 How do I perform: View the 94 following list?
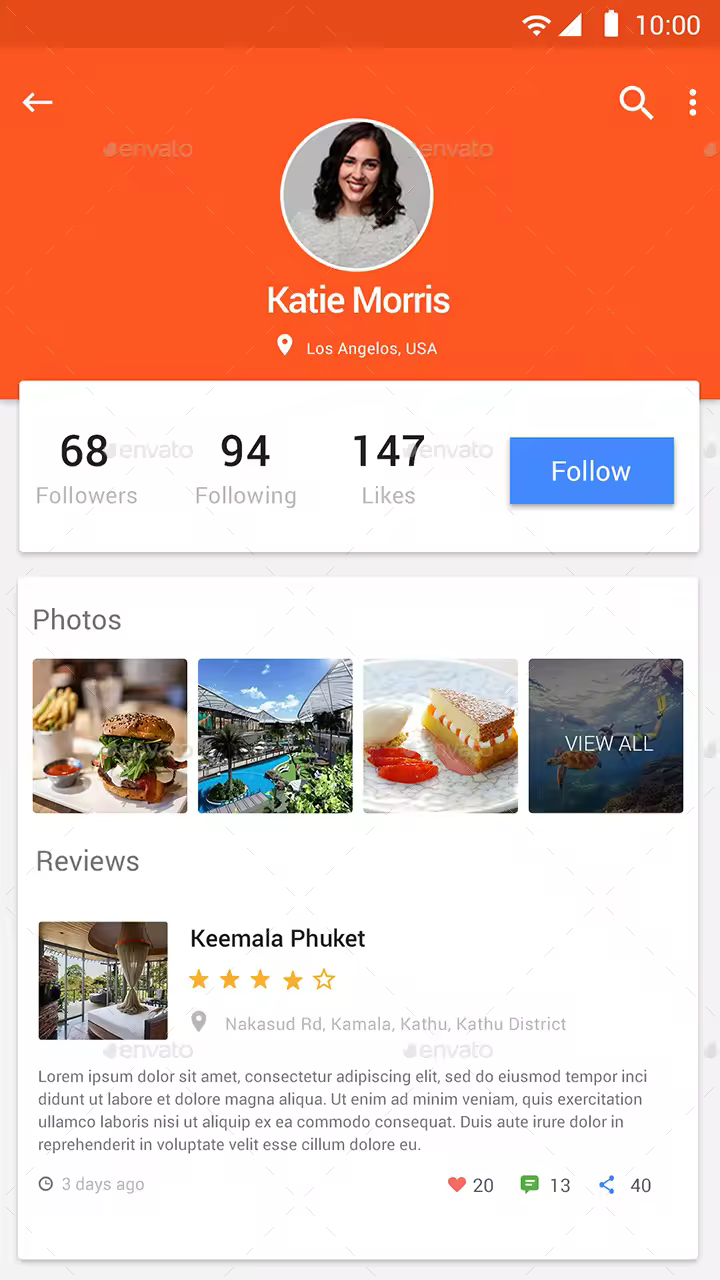(246, 468)
